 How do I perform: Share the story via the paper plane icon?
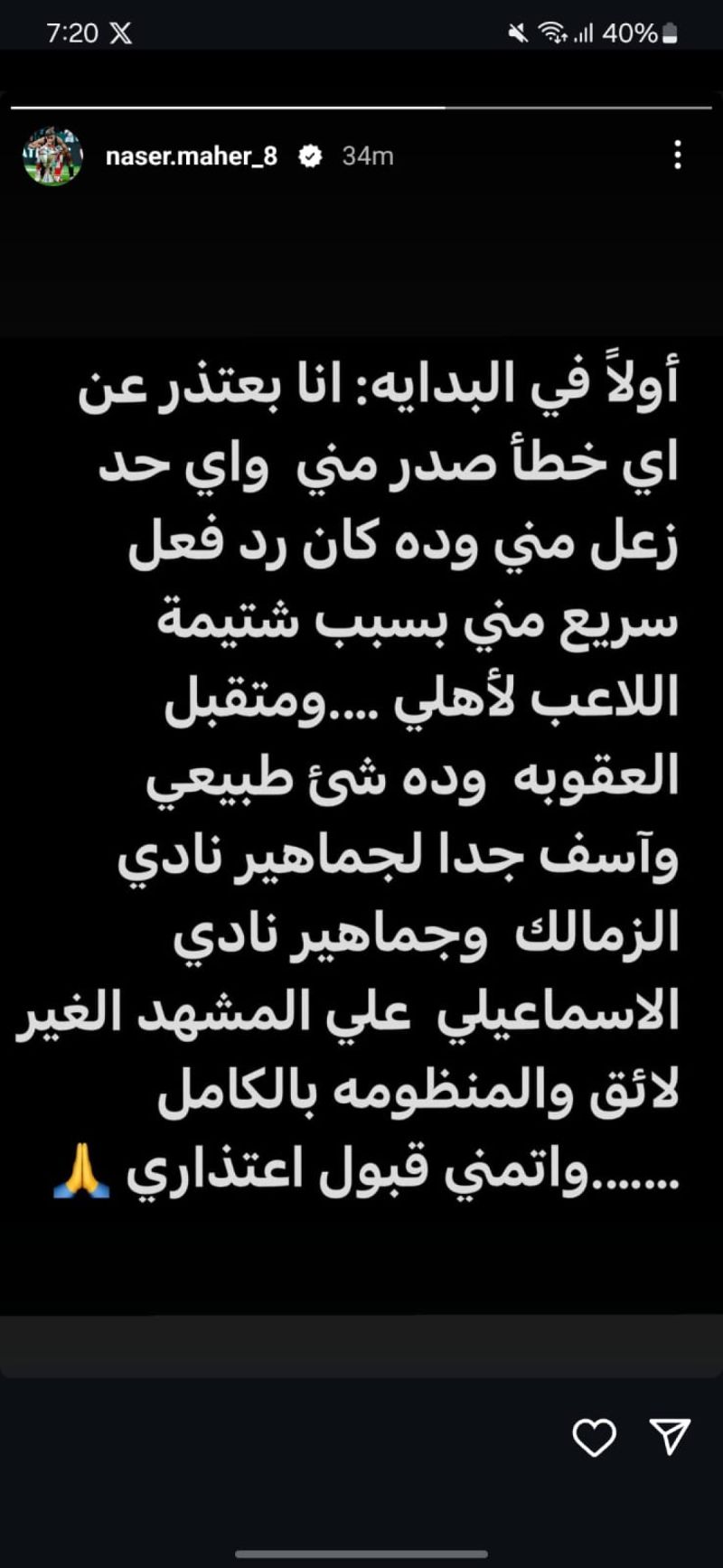coord(671,1437)
